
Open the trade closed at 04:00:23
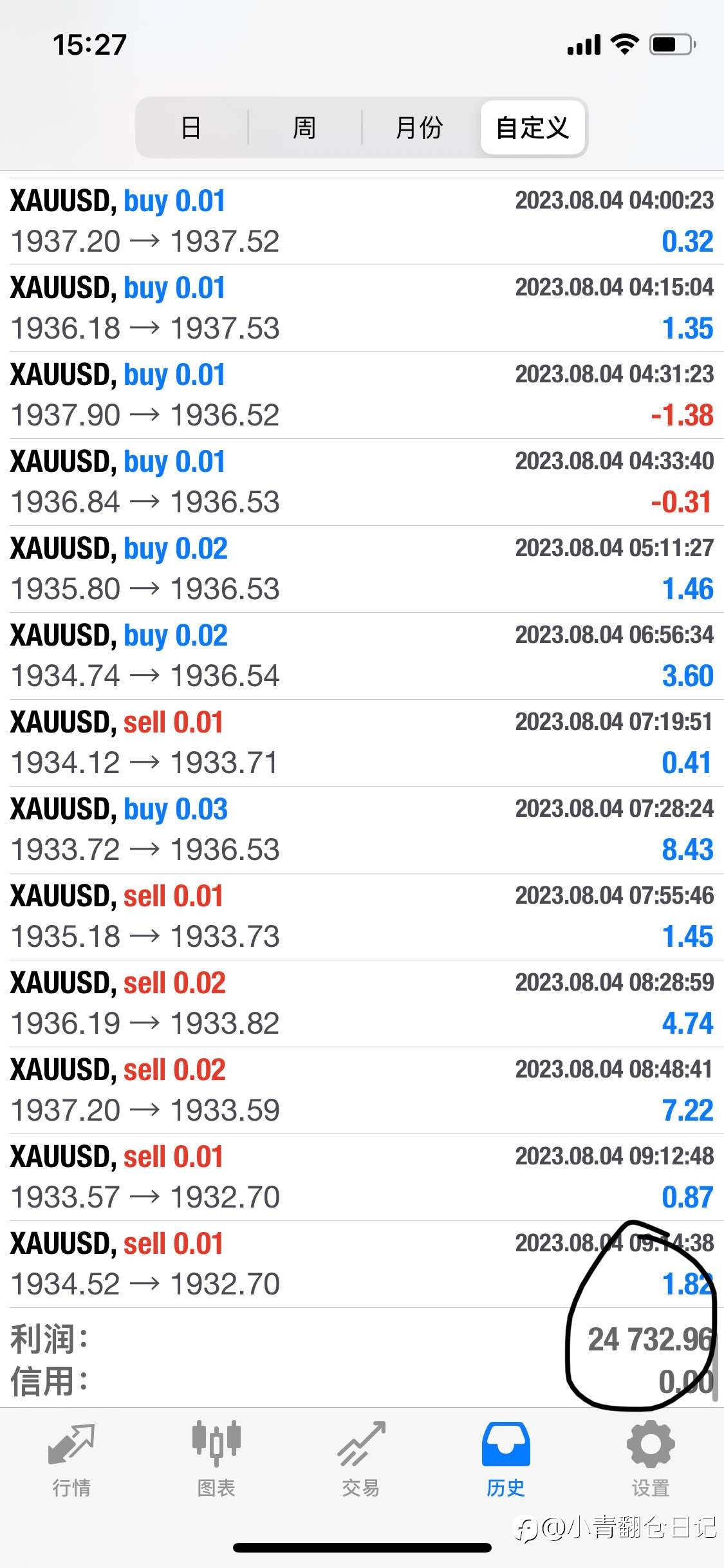(x=362, y=221)
